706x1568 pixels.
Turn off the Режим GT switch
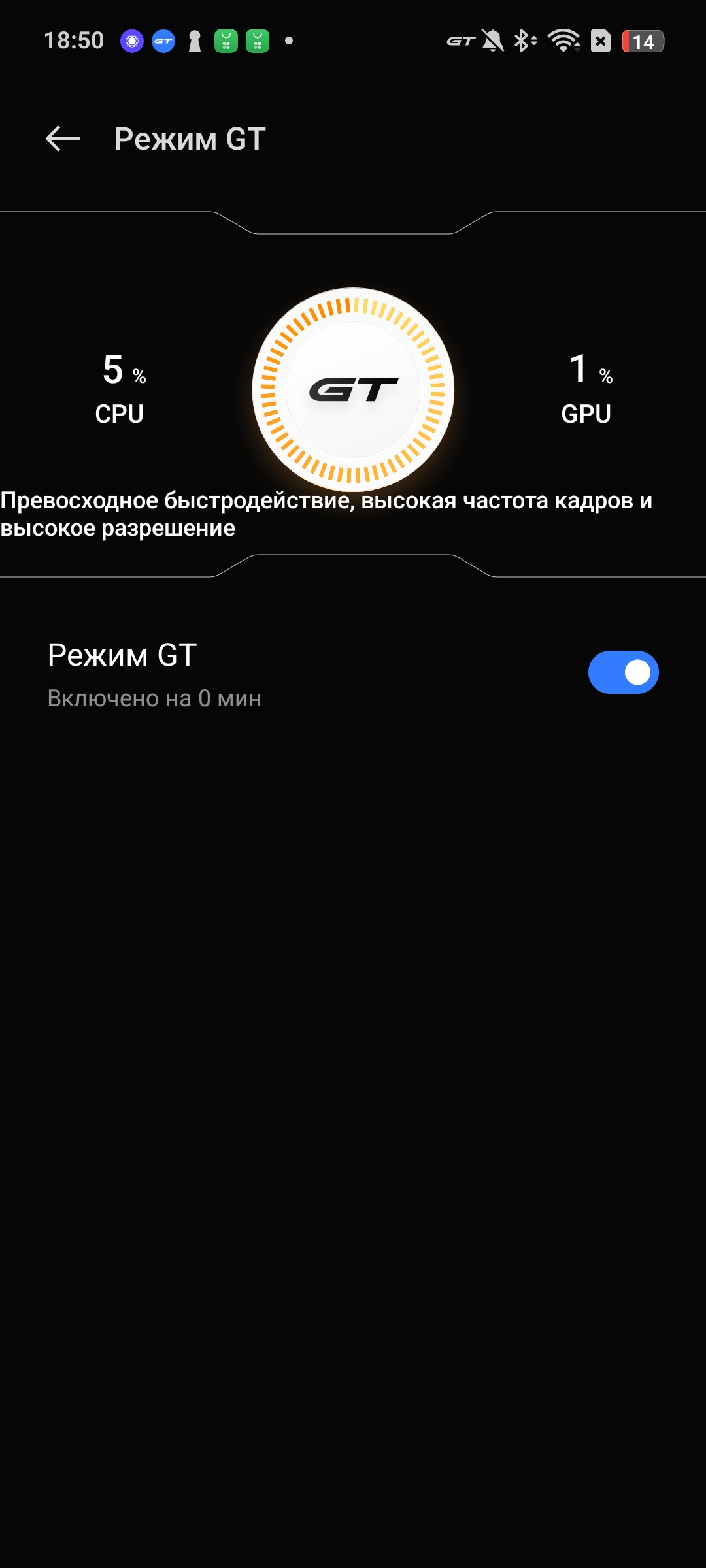point(623,672)
